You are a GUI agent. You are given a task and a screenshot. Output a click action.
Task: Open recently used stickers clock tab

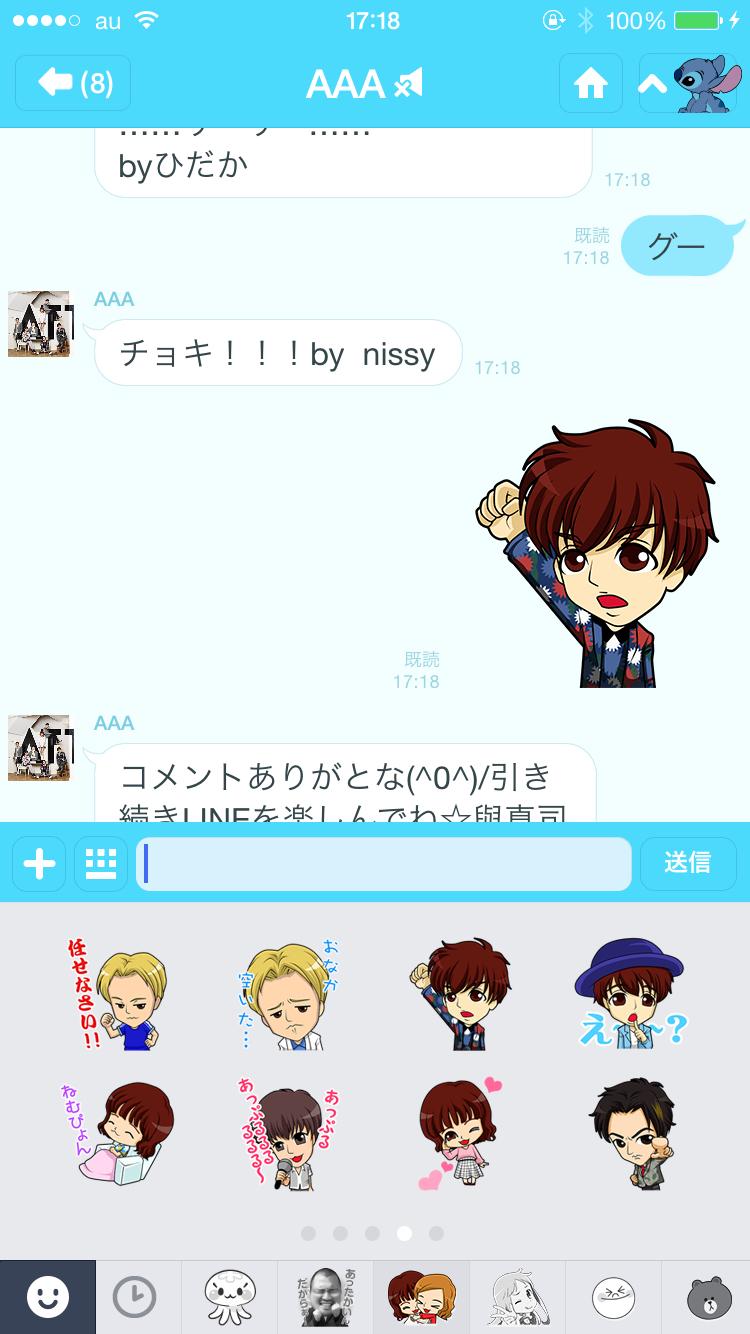[x=134, y=1297]
